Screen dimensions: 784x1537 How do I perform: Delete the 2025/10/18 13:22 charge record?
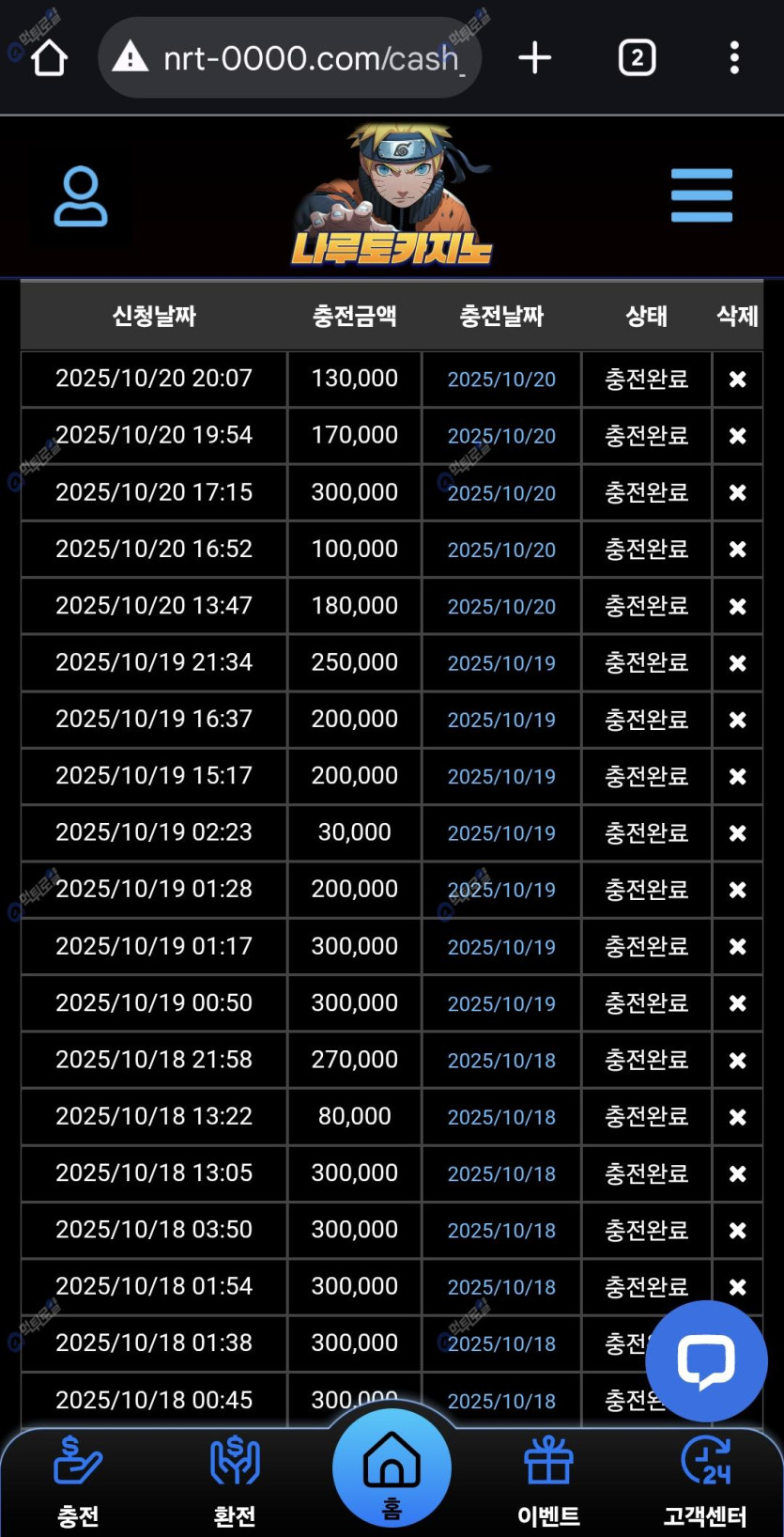738,1117
